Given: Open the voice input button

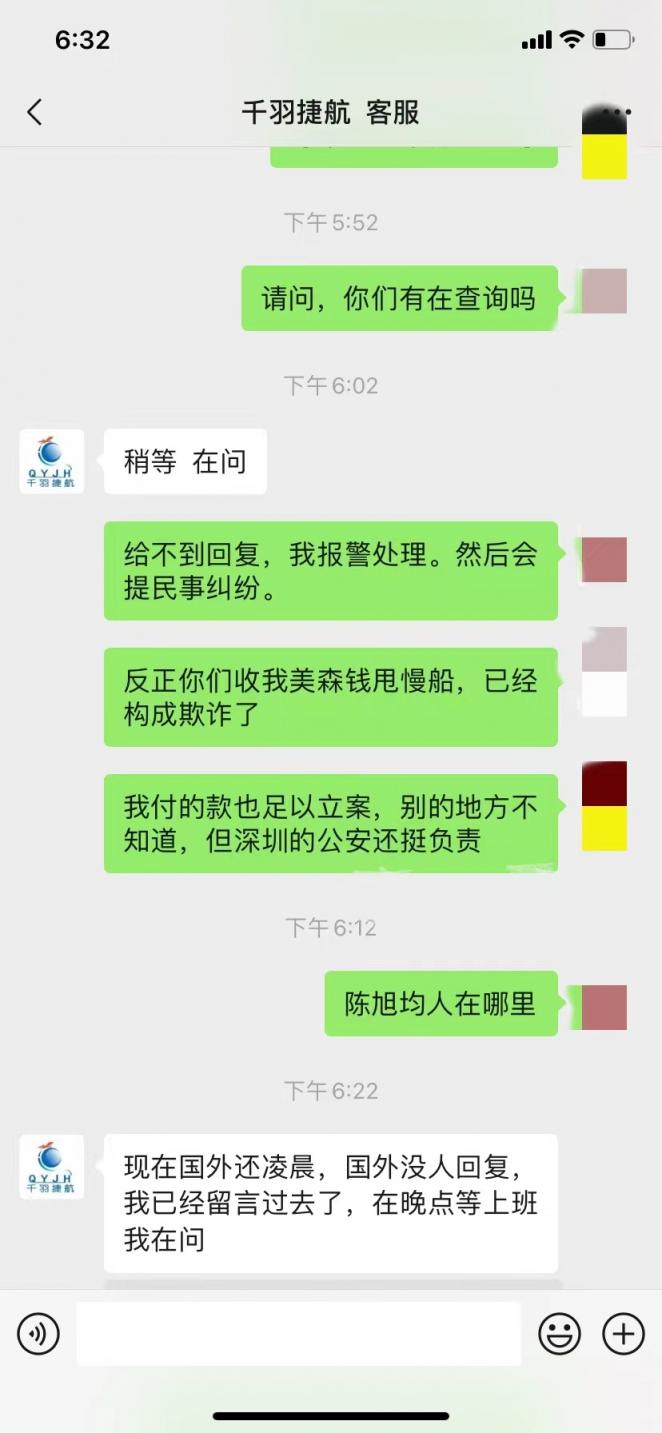Looking at the screenshot, I should [x=38, y=1334].
